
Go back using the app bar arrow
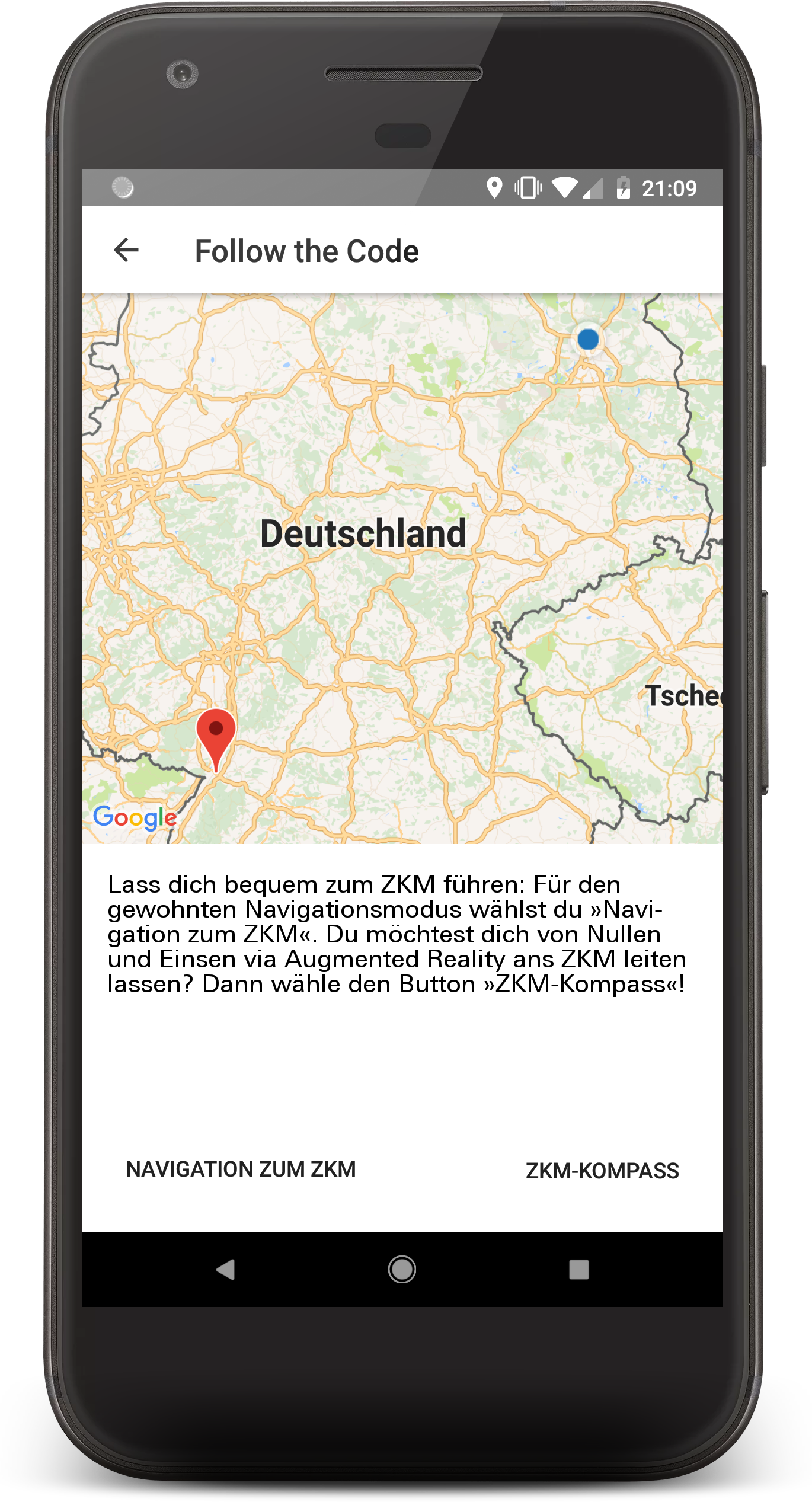126,250
